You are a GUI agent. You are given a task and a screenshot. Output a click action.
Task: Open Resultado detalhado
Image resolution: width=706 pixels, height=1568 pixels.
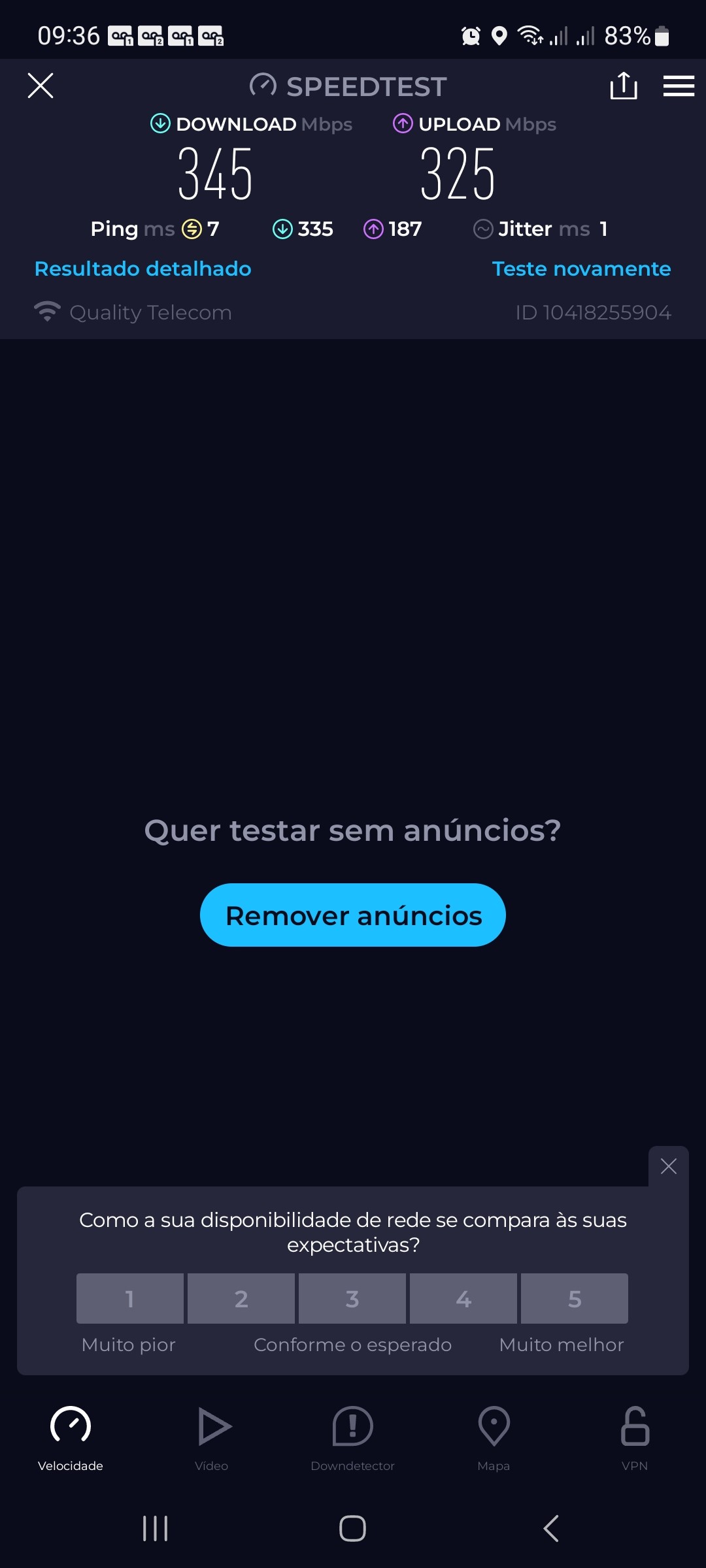tap(143, 269)
